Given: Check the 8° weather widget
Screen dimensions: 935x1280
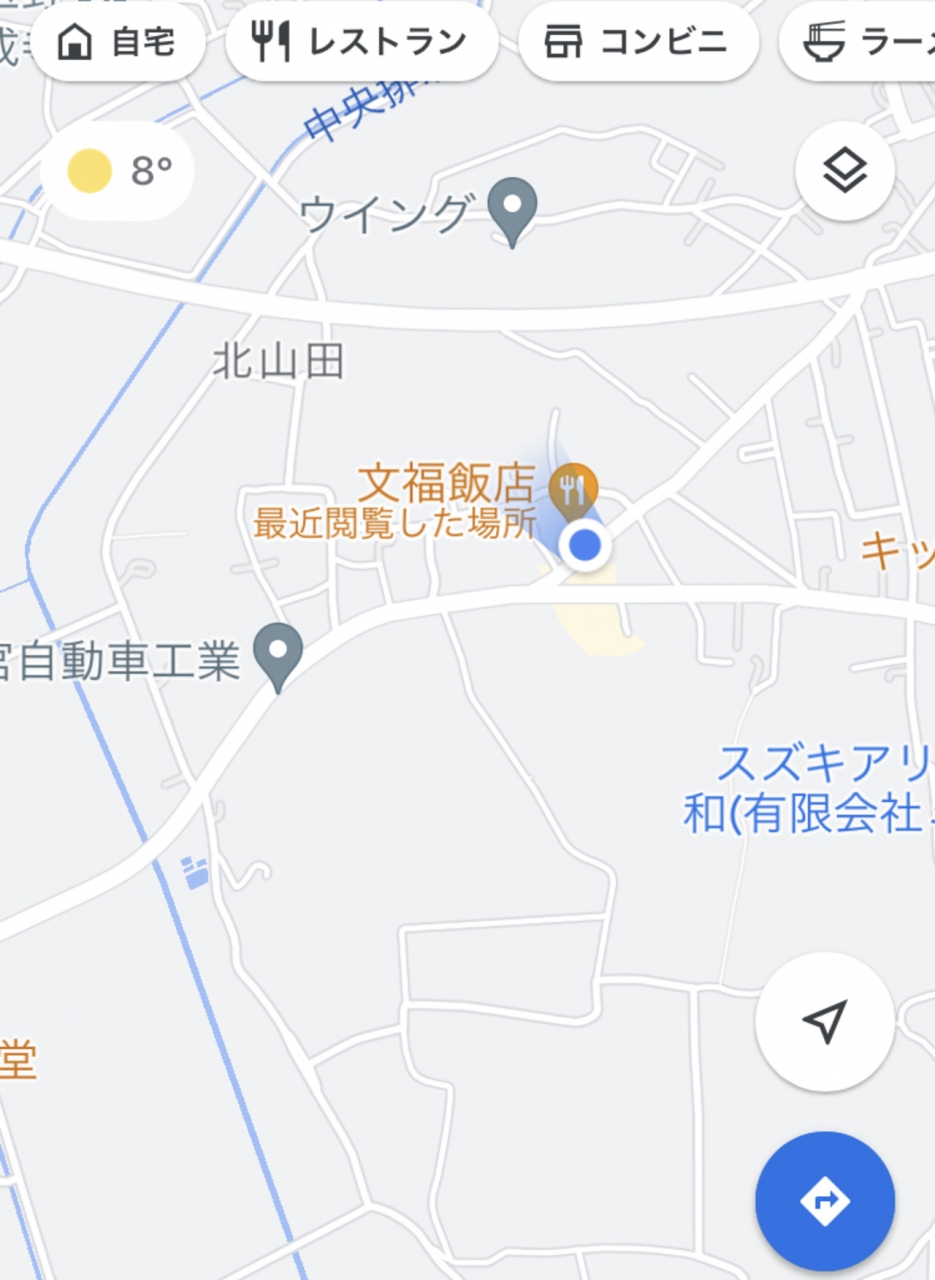Looking at the screenshot, I should [x=119, y=172].
